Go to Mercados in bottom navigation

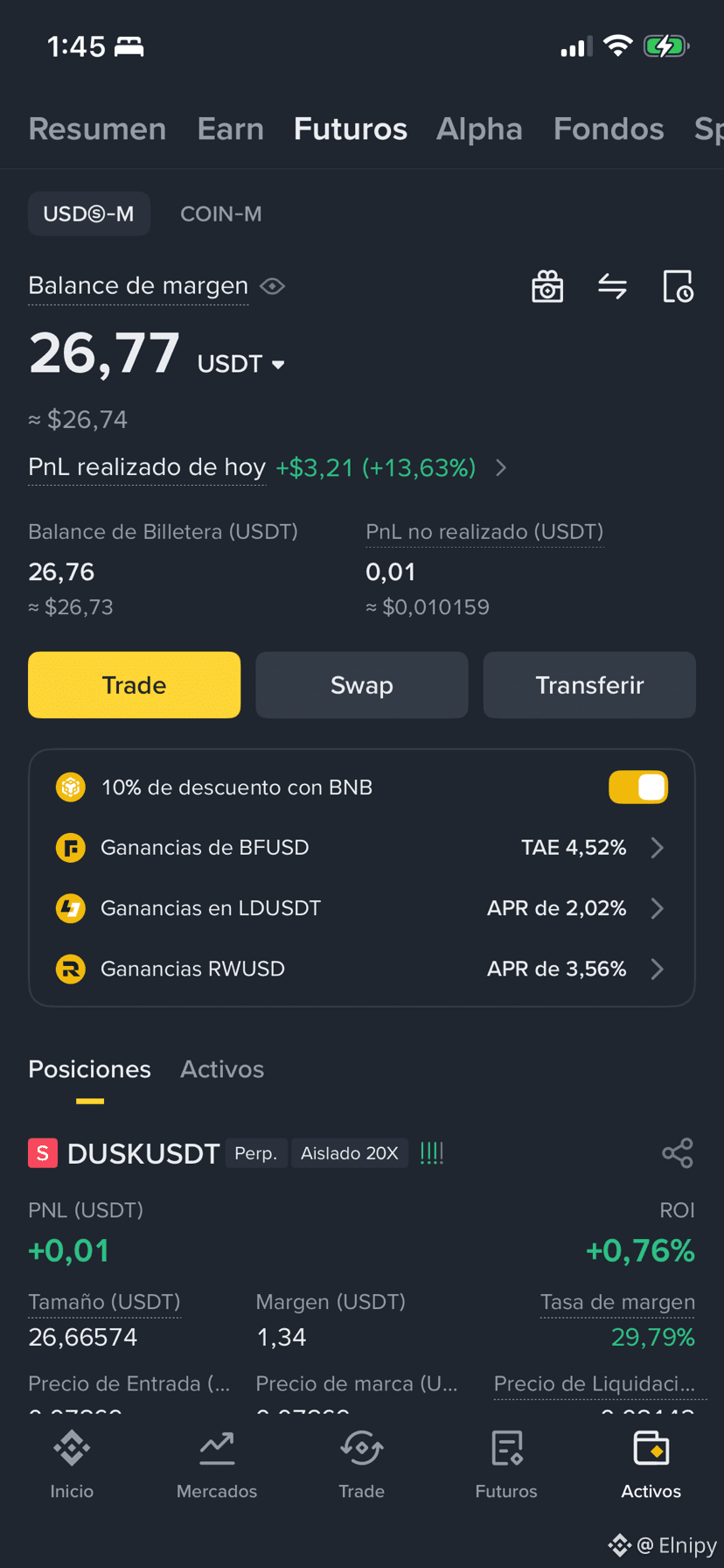(217, 1466)
